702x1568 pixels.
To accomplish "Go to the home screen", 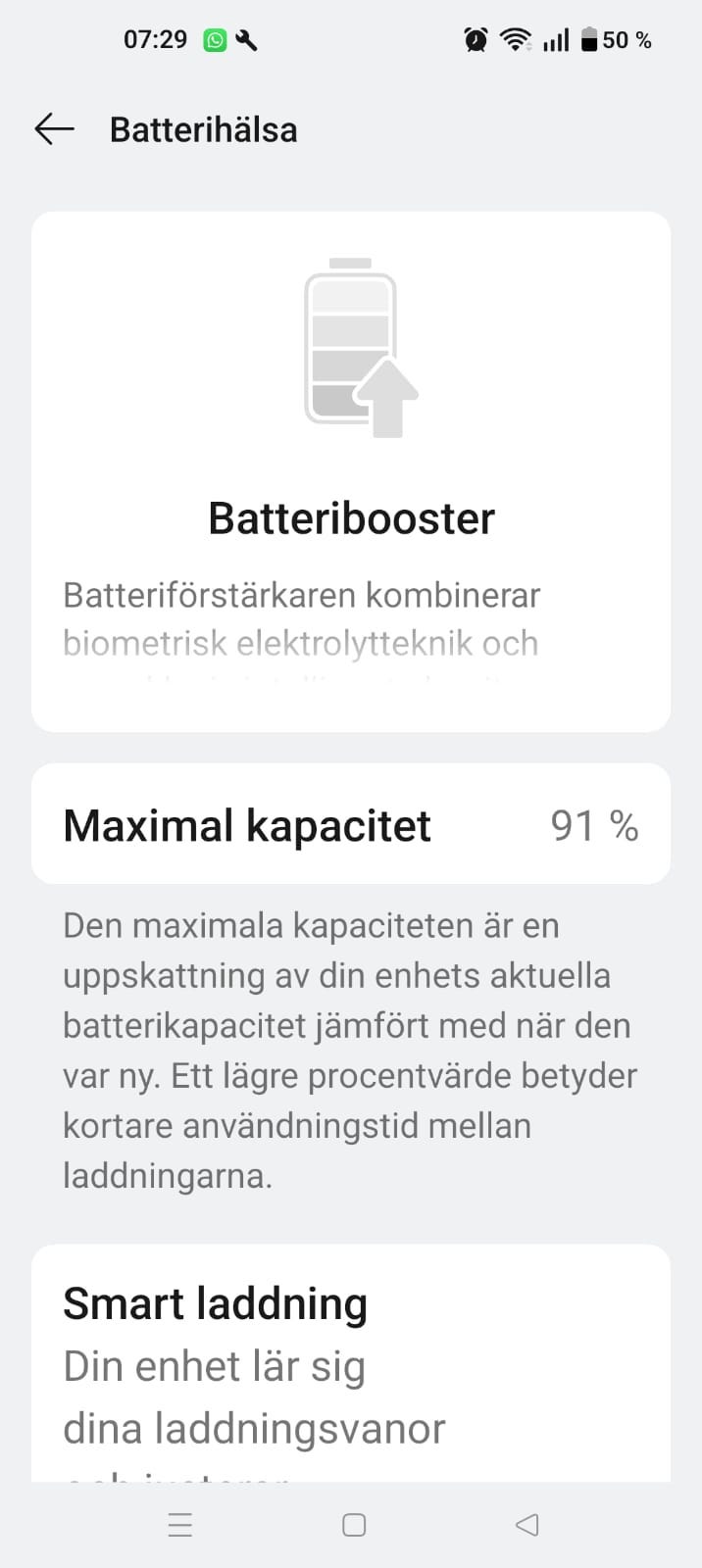I will 354,1525.
